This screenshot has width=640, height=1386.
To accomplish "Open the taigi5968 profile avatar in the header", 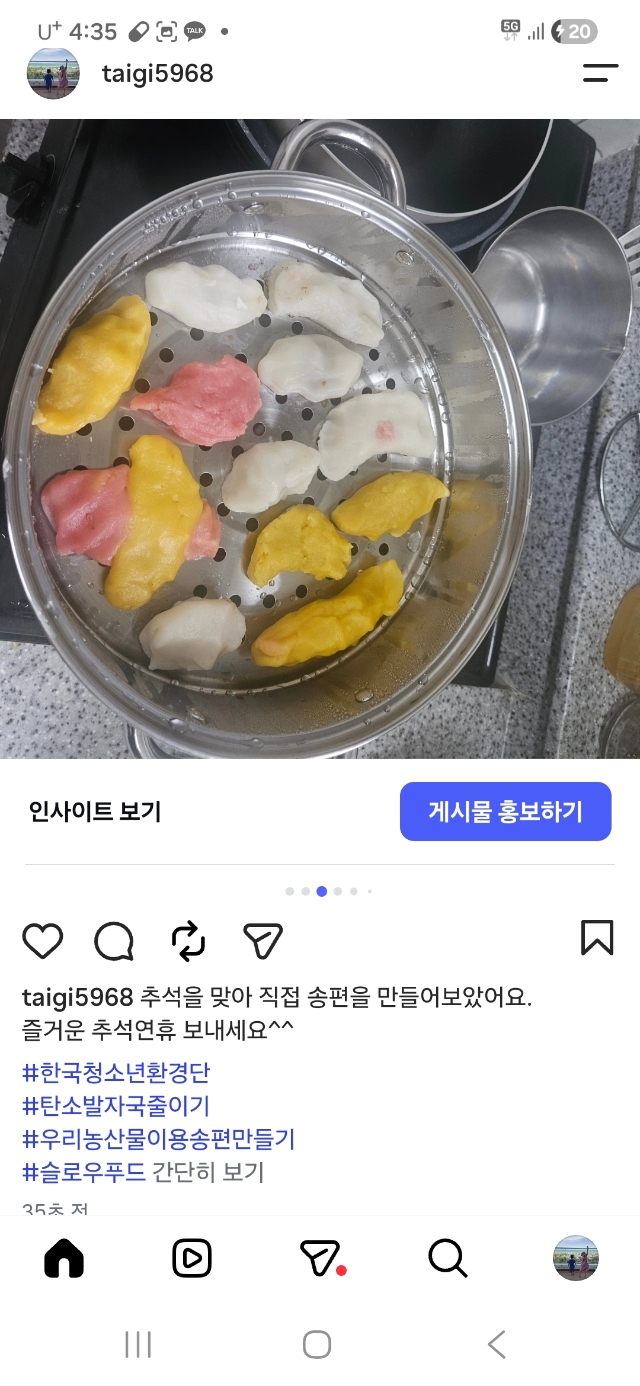I will tap(53, 73).
